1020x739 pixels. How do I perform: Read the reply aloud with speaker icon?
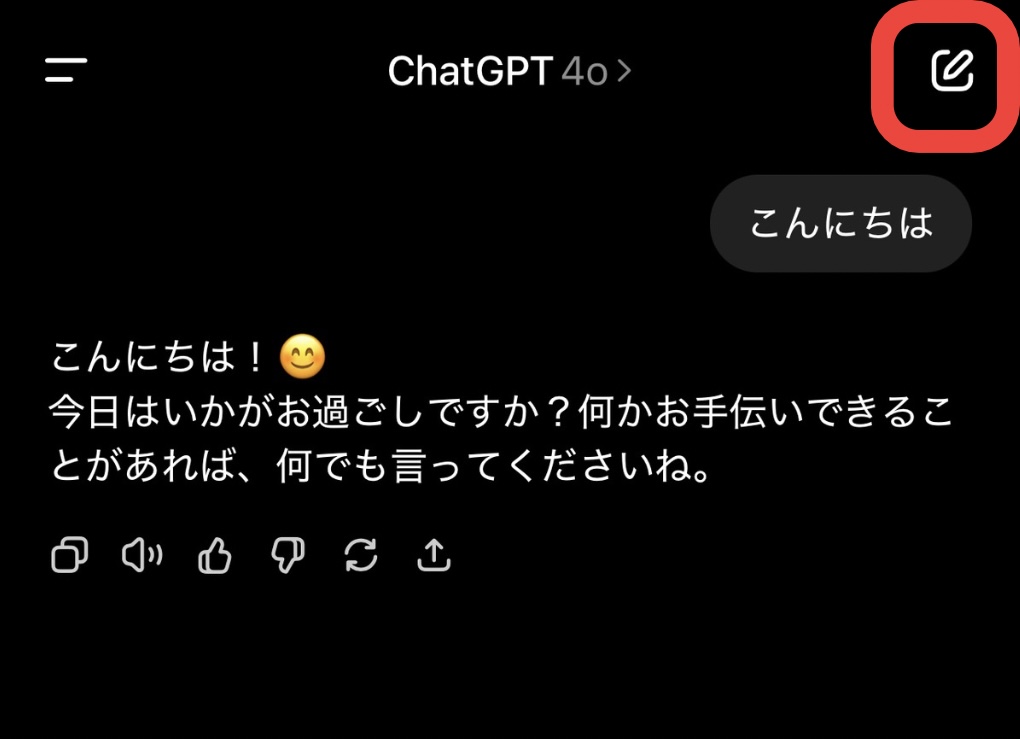tap(142, 555)
